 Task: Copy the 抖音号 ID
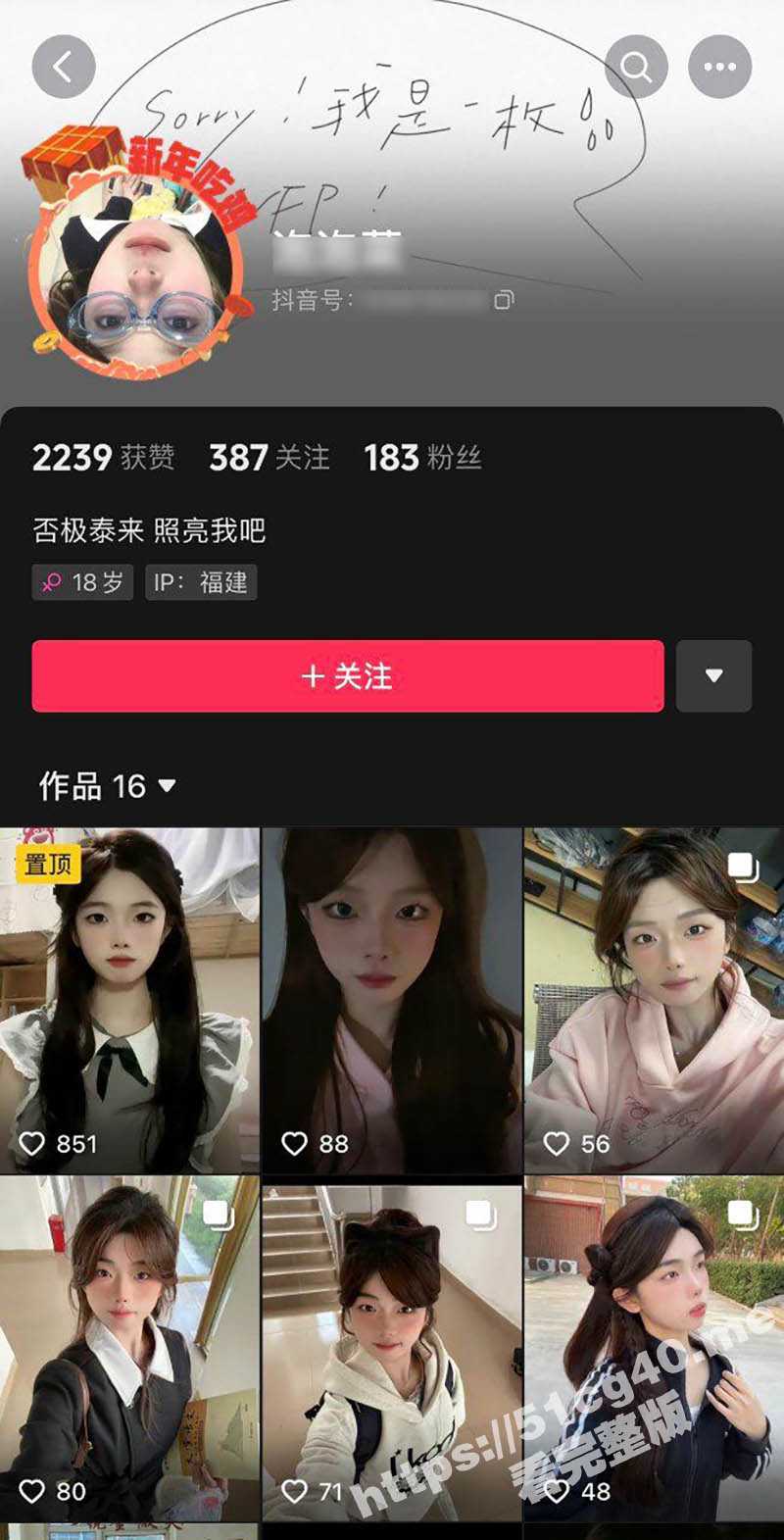(x=504, y=300)
